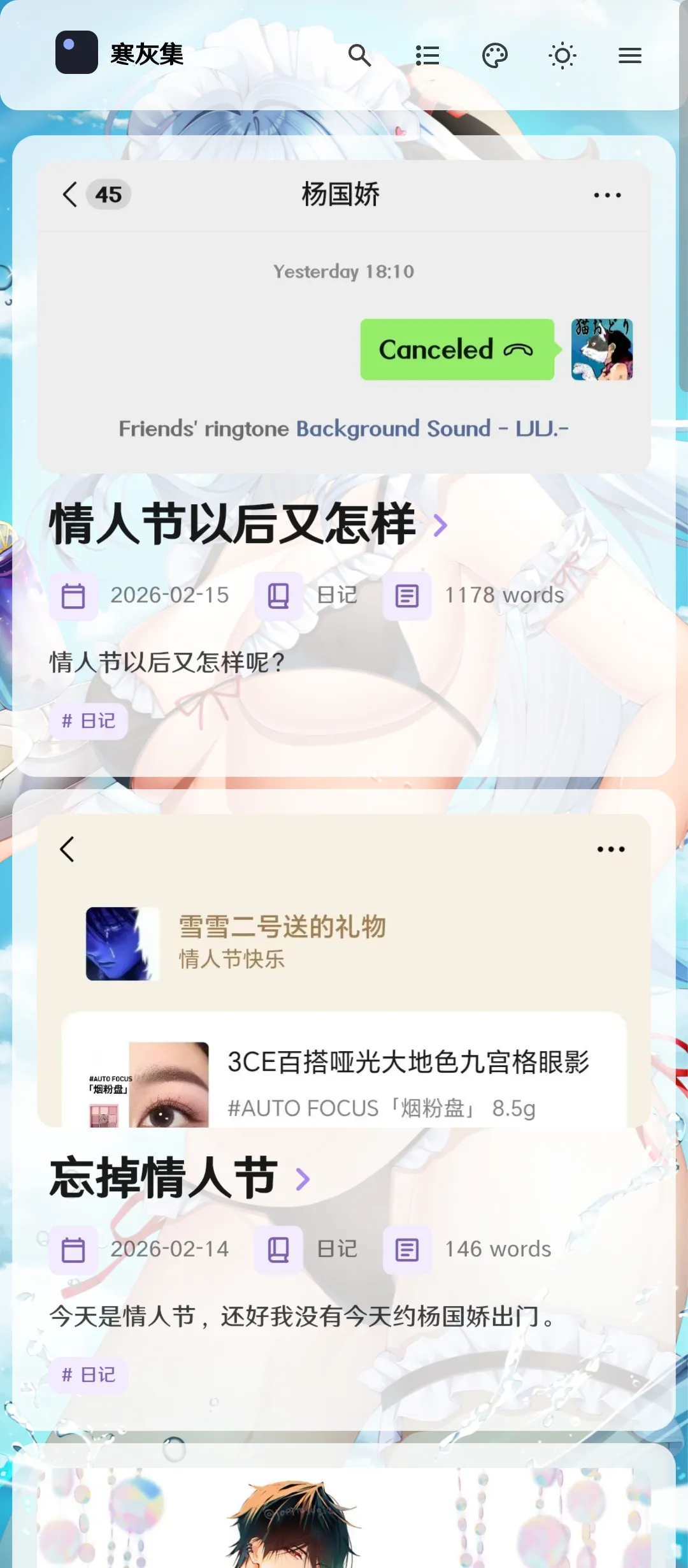The image size is (688, 1568).
Task: Open the theme color palette
Action: pos(494,55)
